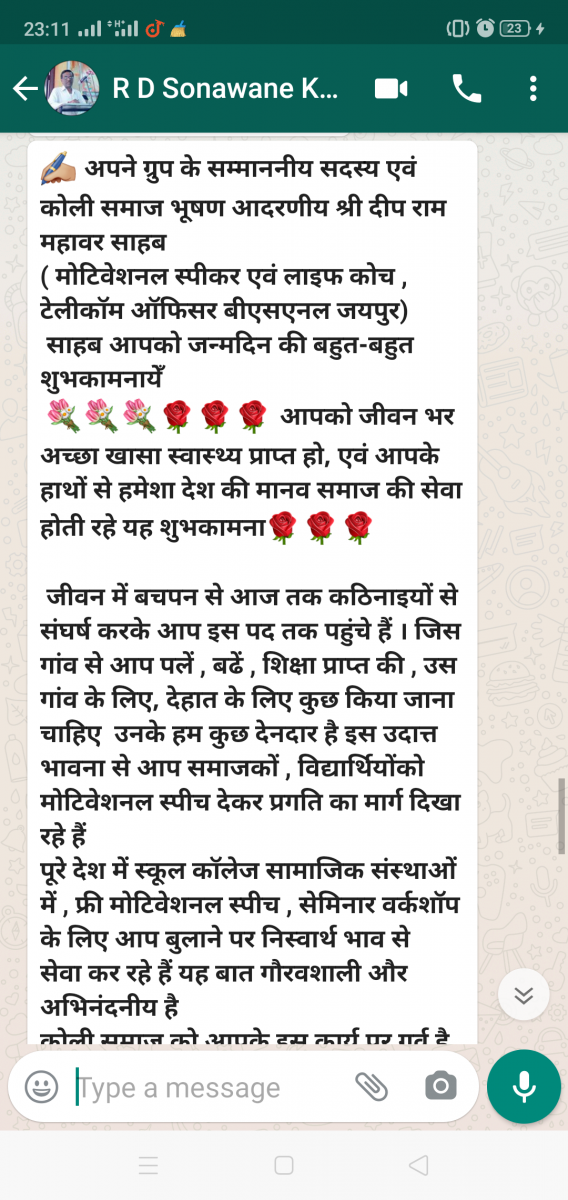The image size is (568, 1200).
Task: Attach a file with the paperclip
Action: click(x=371, y=1087)
